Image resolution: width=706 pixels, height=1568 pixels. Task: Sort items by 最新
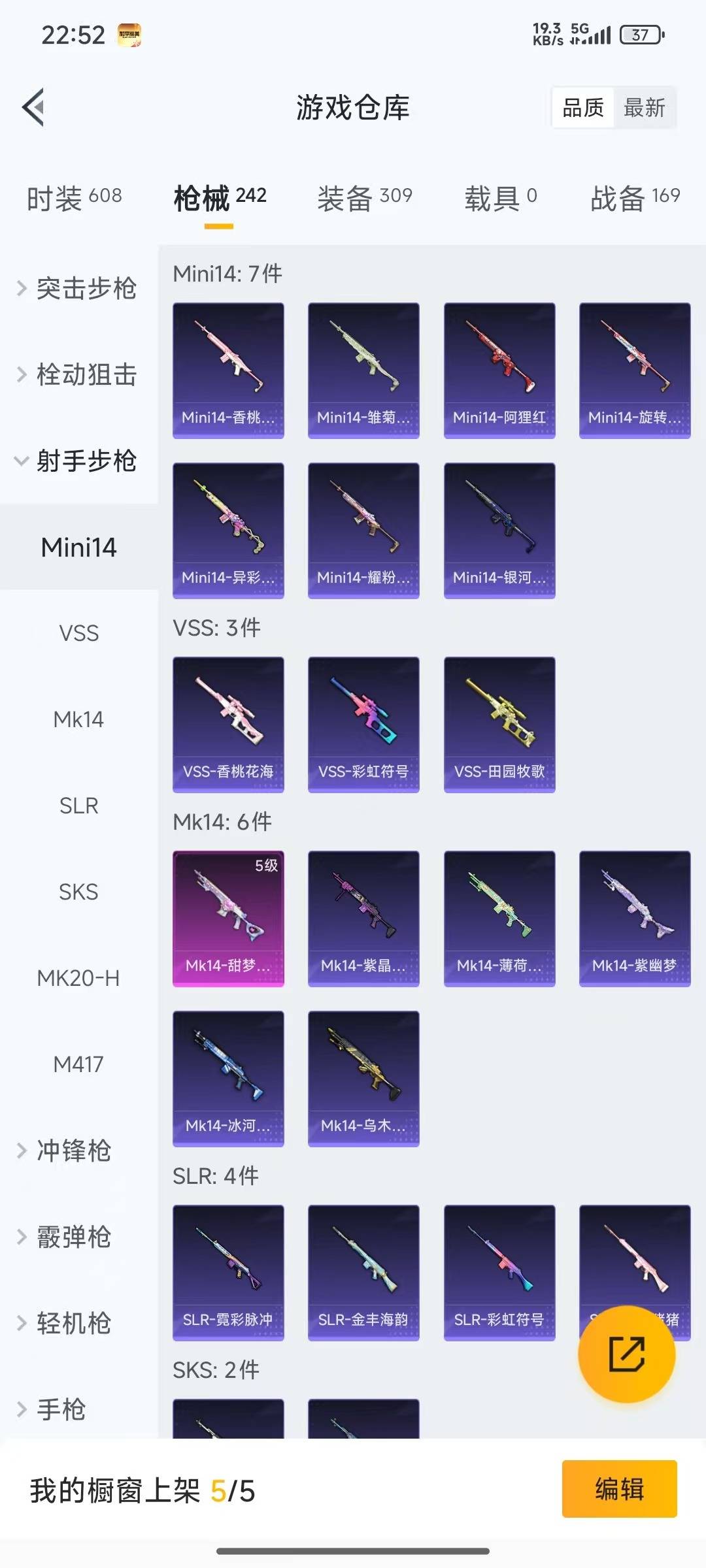(644, 108)
